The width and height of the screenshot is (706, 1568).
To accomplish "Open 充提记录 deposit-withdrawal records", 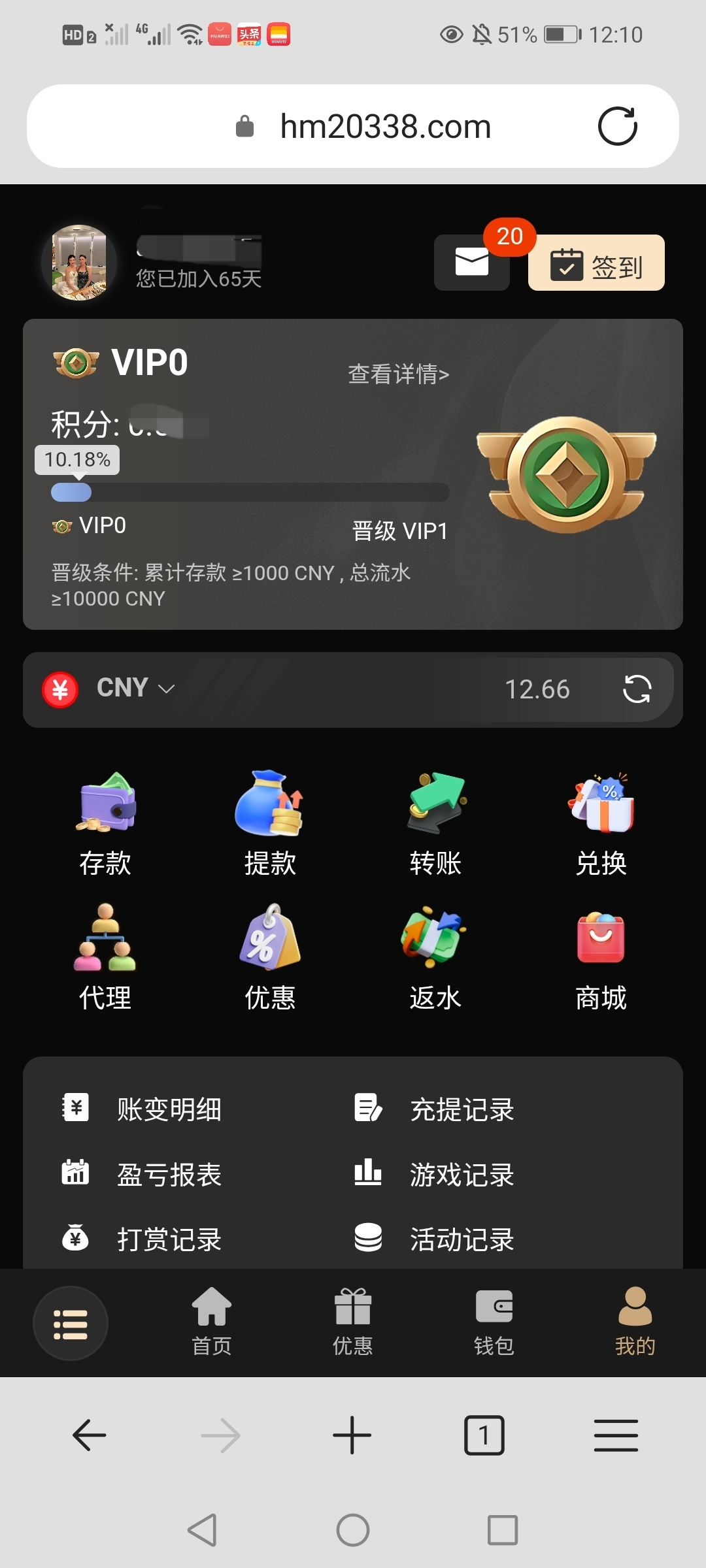I will tap(434, 1109).
